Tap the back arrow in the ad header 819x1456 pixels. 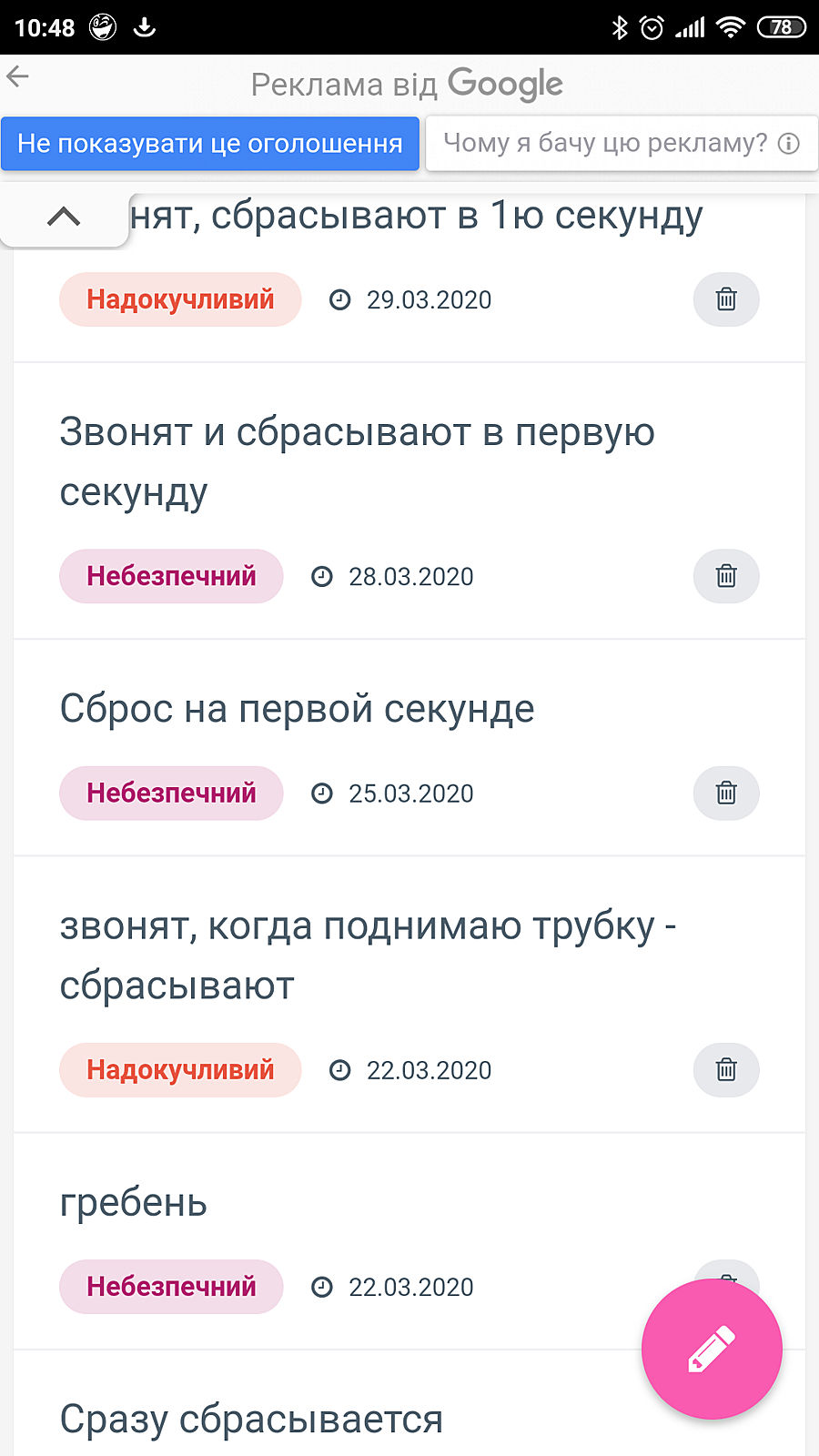coord(18,77)
